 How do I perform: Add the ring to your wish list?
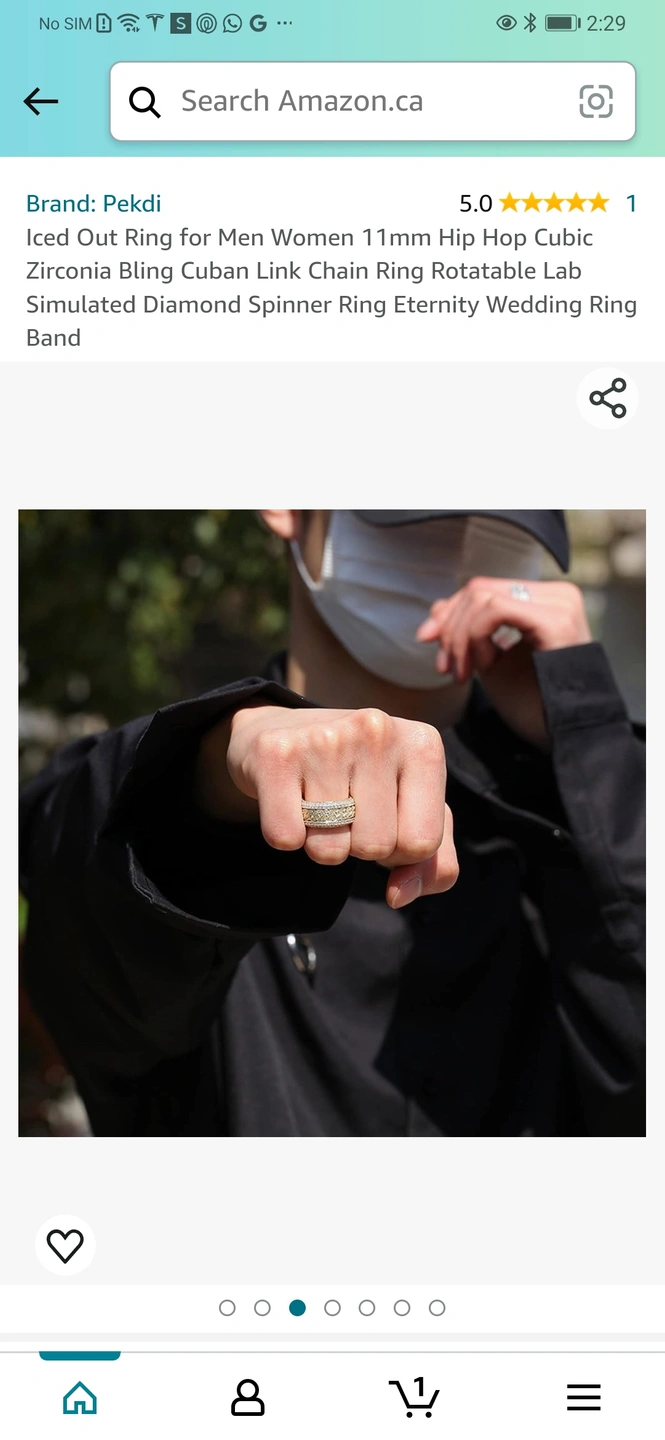point(65,1245)
